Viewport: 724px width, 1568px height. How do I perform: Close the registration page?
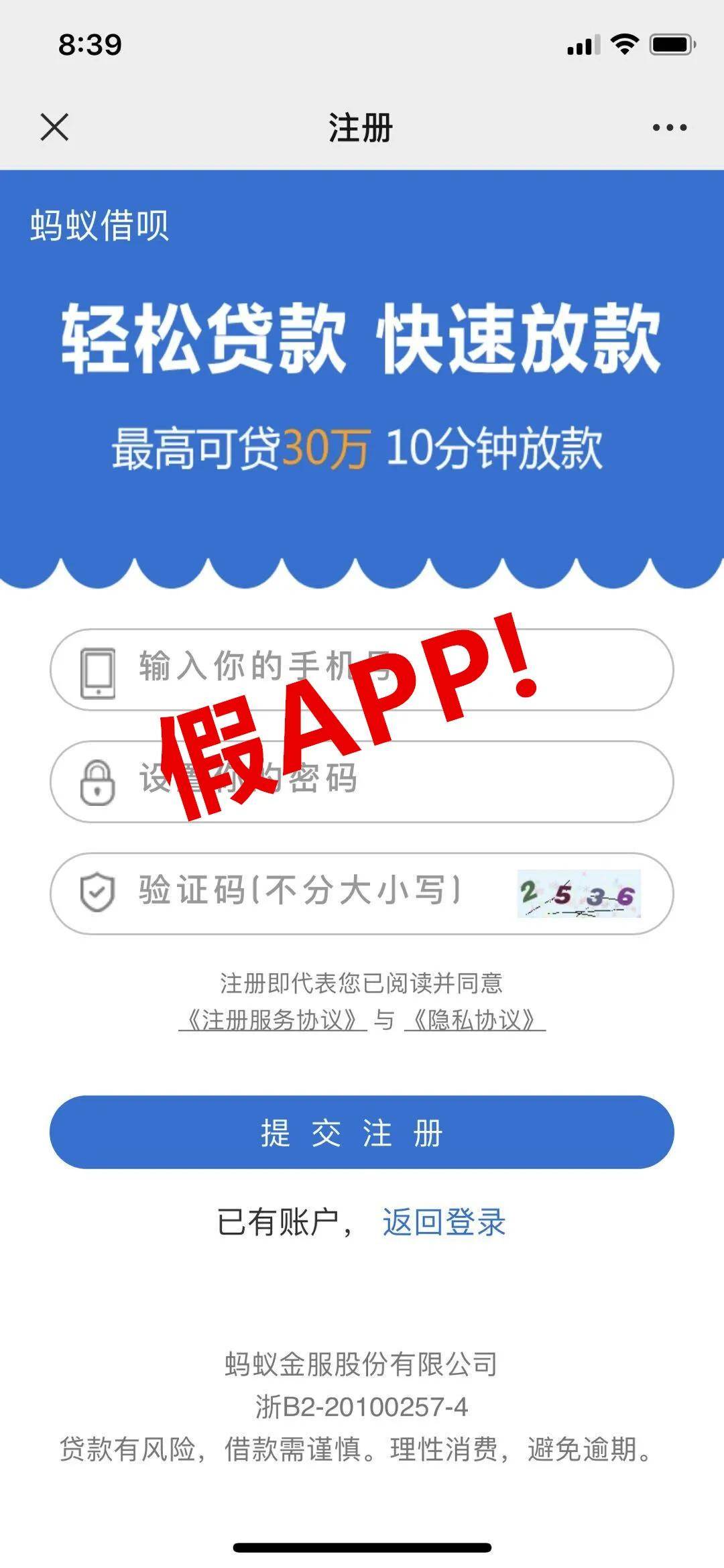click(x=54, y=127)
